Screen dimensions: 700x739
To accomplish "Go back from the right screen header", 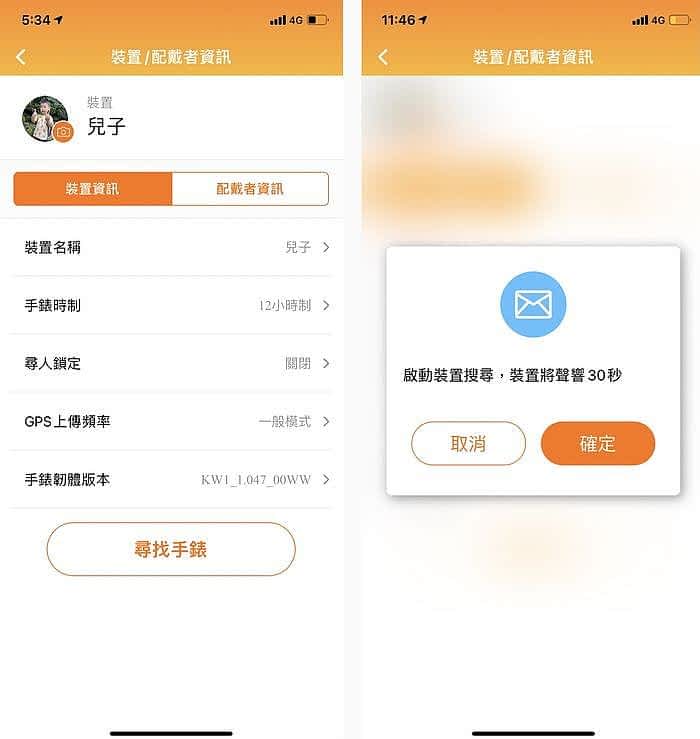I will (383, 57).
